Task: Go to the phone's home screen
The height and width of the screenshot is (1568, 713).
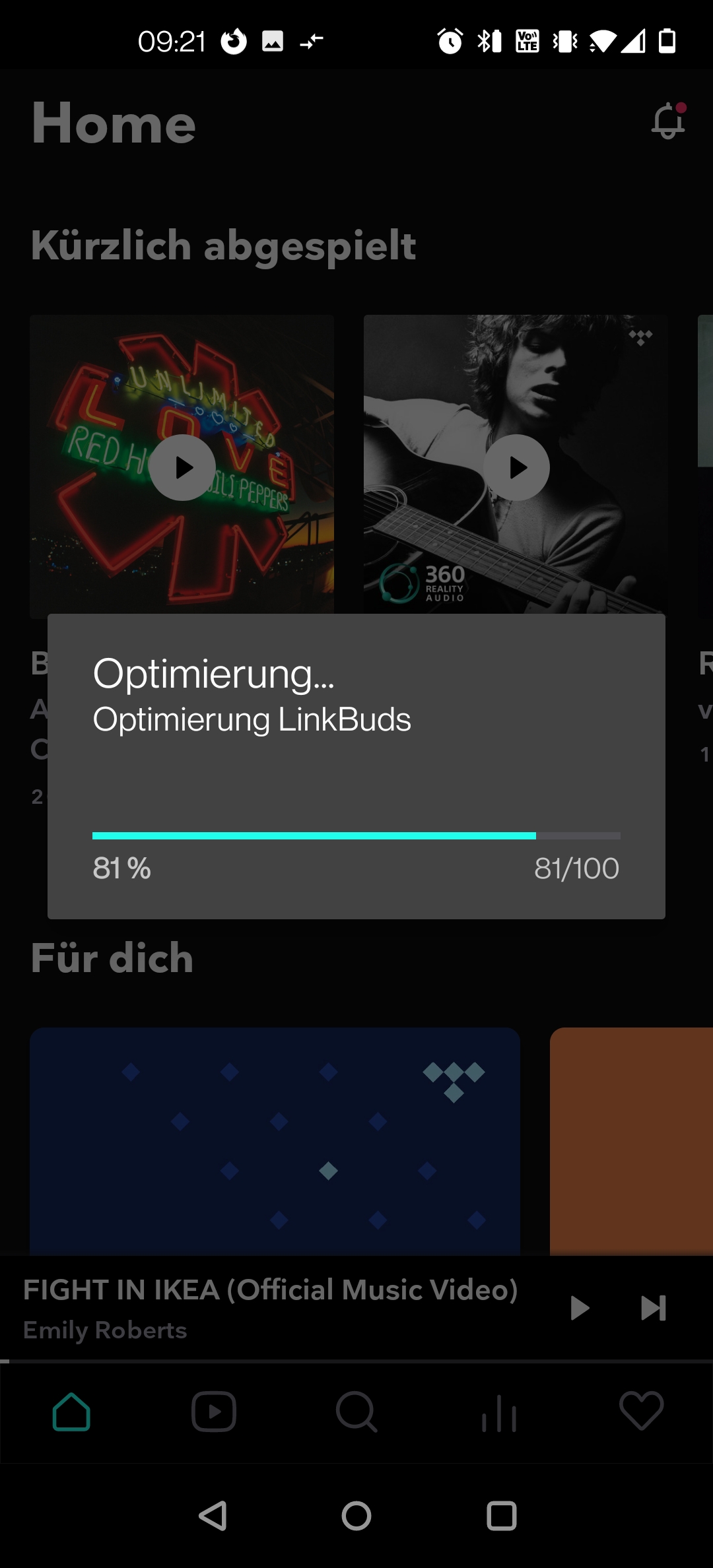Action: coord(356,1516)
